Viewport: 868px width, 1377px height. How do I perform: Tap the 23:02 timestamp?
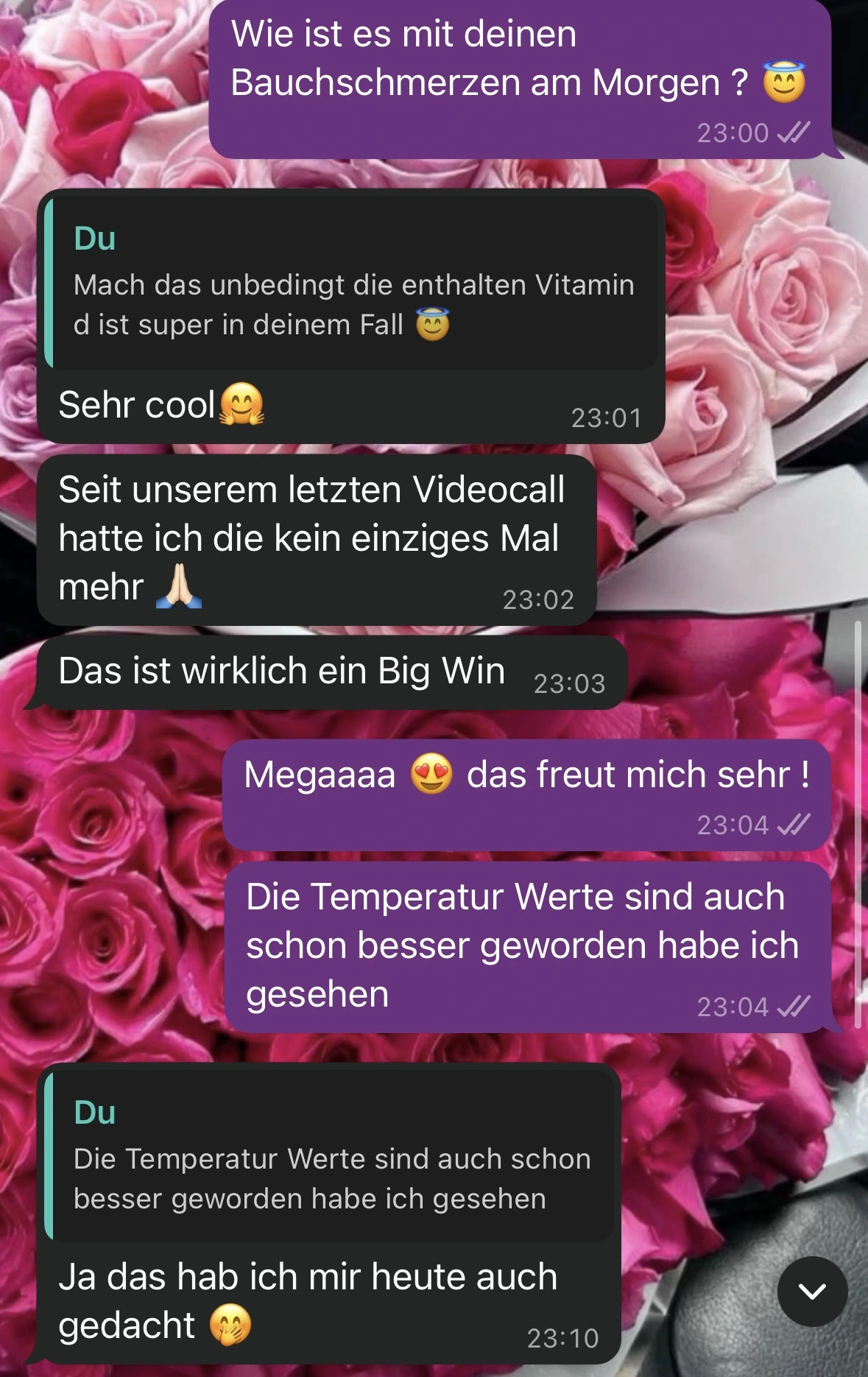tap(538, 596)
